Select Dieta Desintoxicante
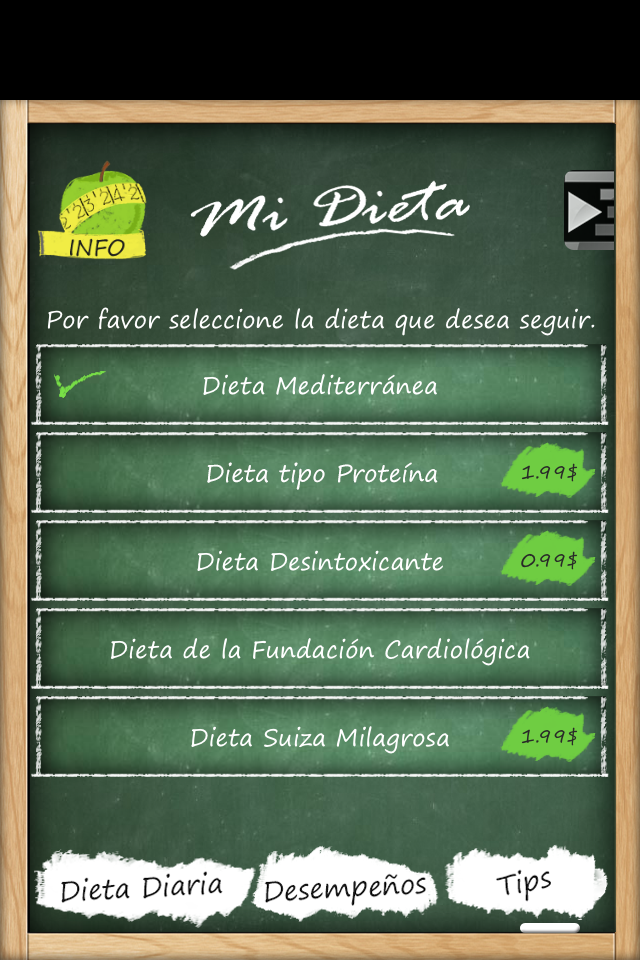The width and height of the screenshot is (640, 960). pos(320,561)
